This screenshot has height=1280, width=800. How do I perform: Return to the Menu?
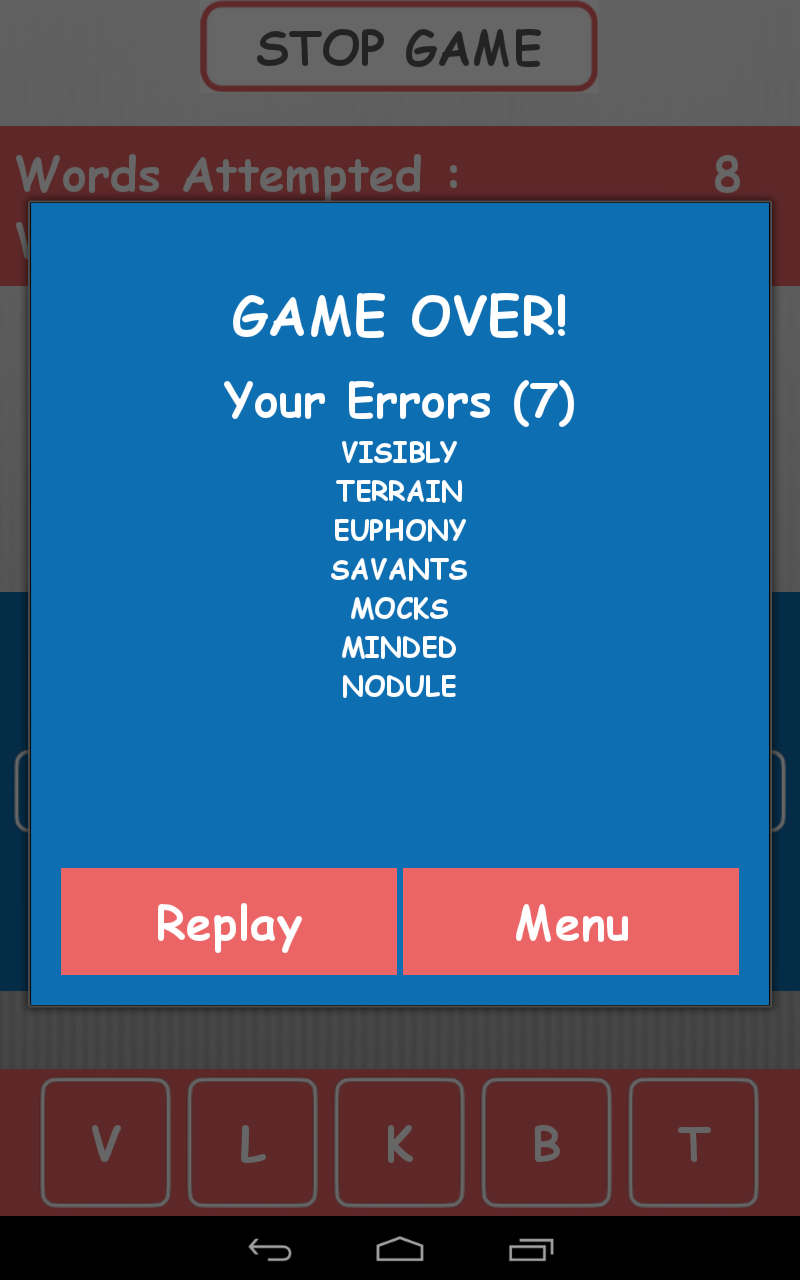(571, 921)
